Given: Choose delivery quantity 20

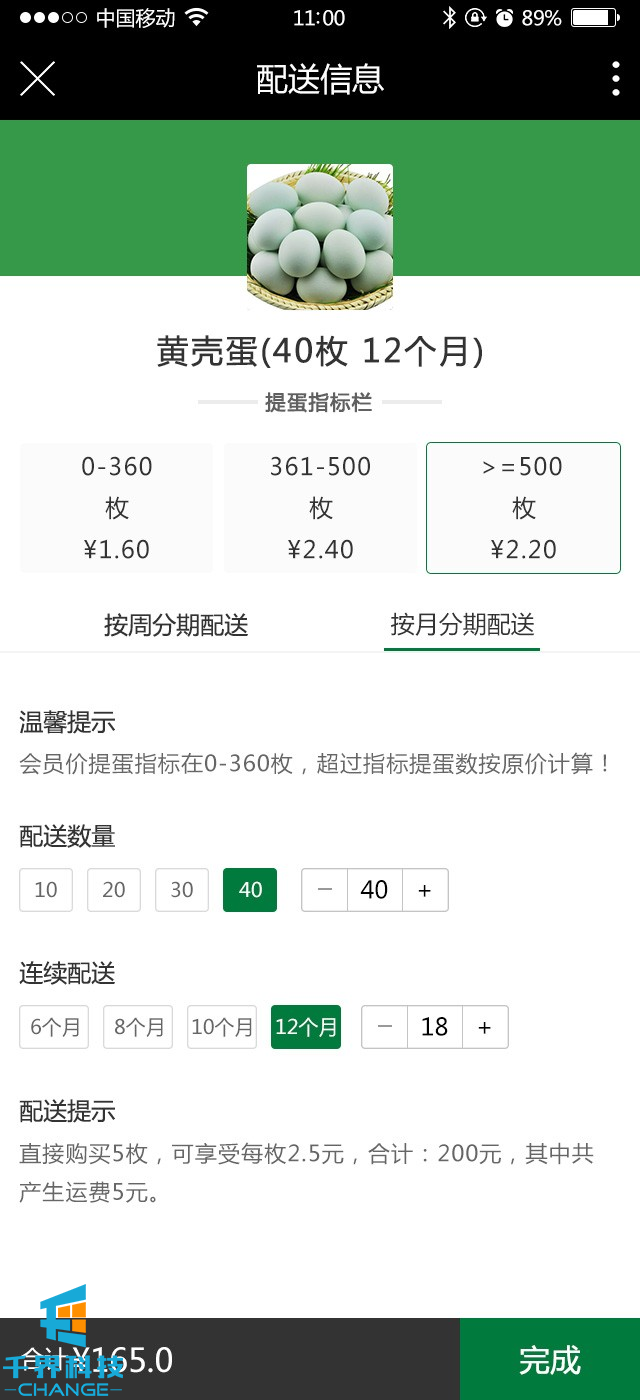Looking at the screenshot, I should coord(114,890).
